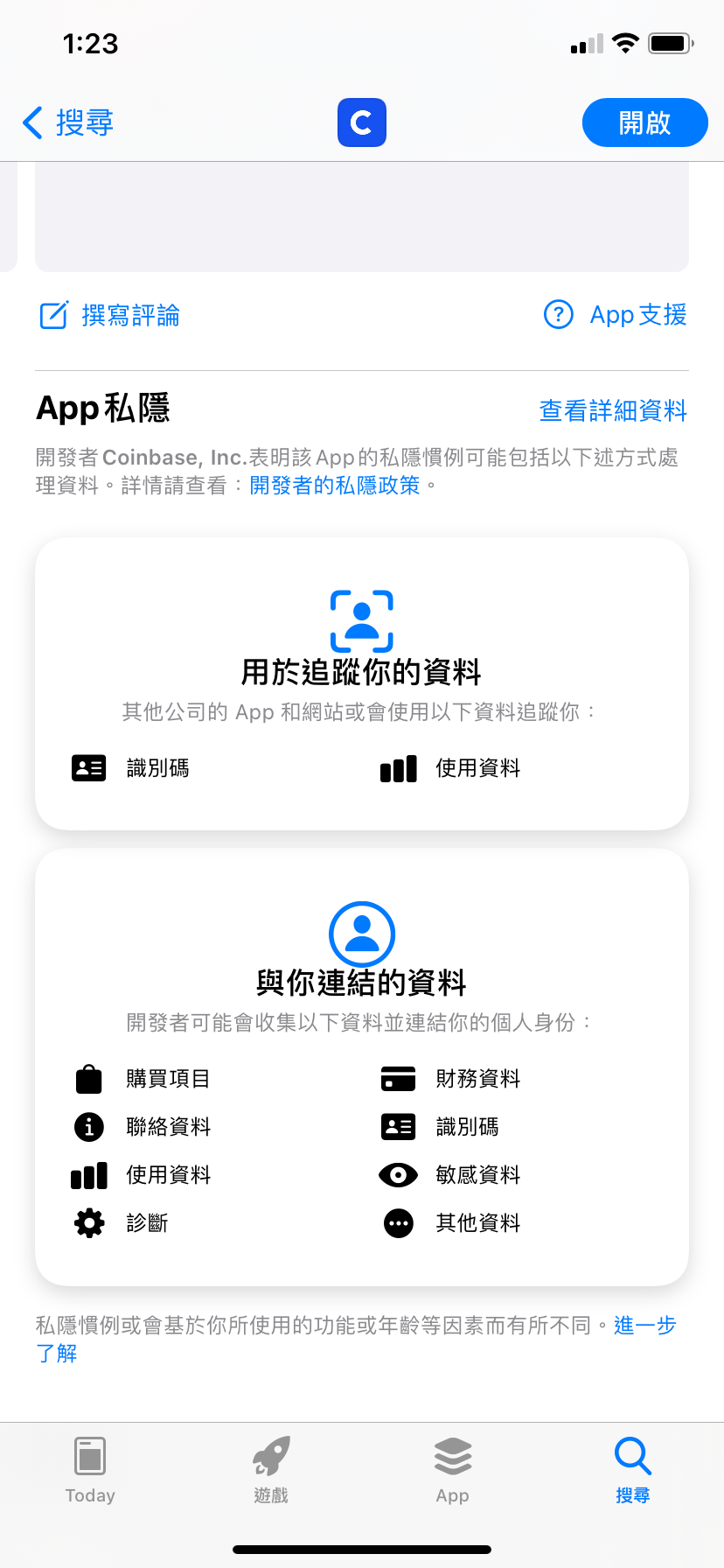Open 開發者的私隱政策 link
724x1568 pixels.
335,486
